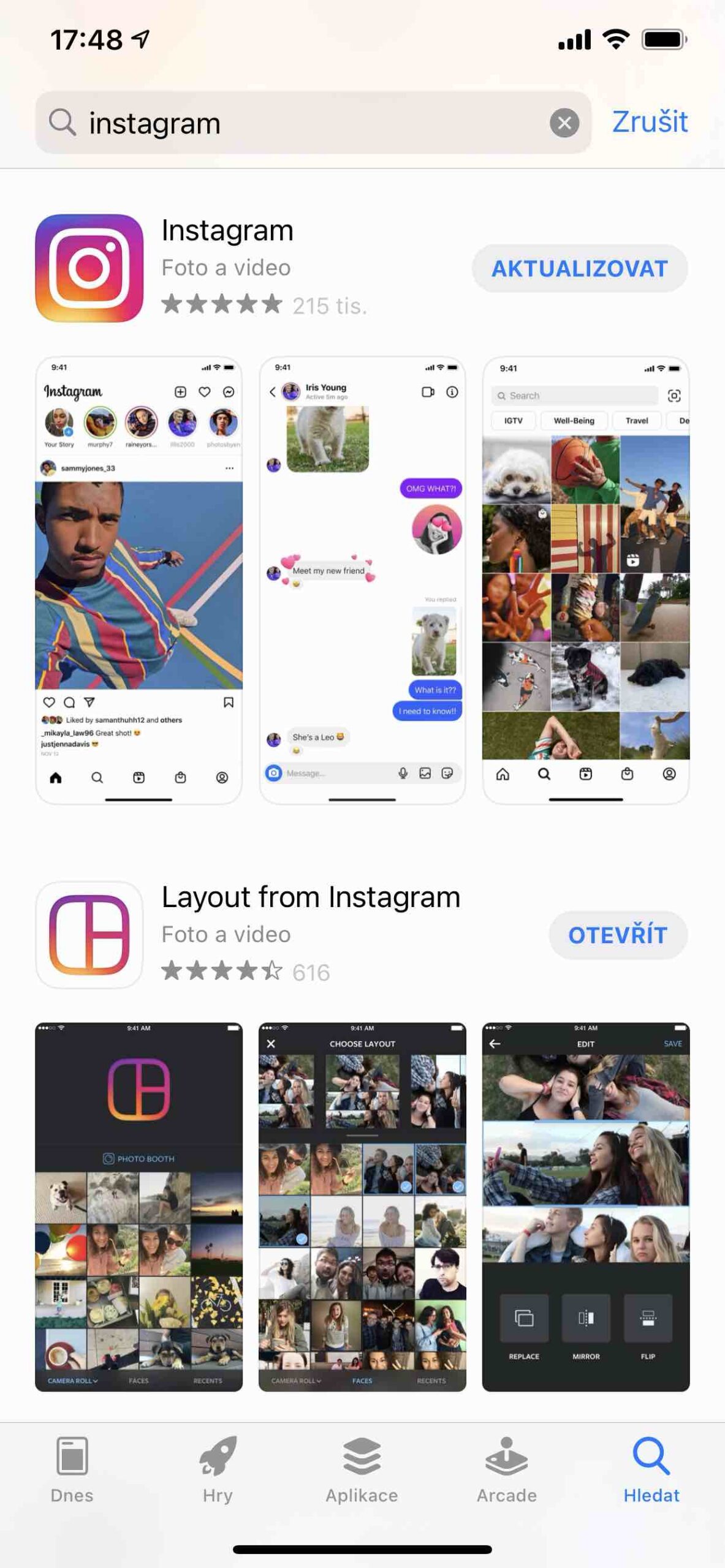Clear the search text with the x icon

coord(564,122)
